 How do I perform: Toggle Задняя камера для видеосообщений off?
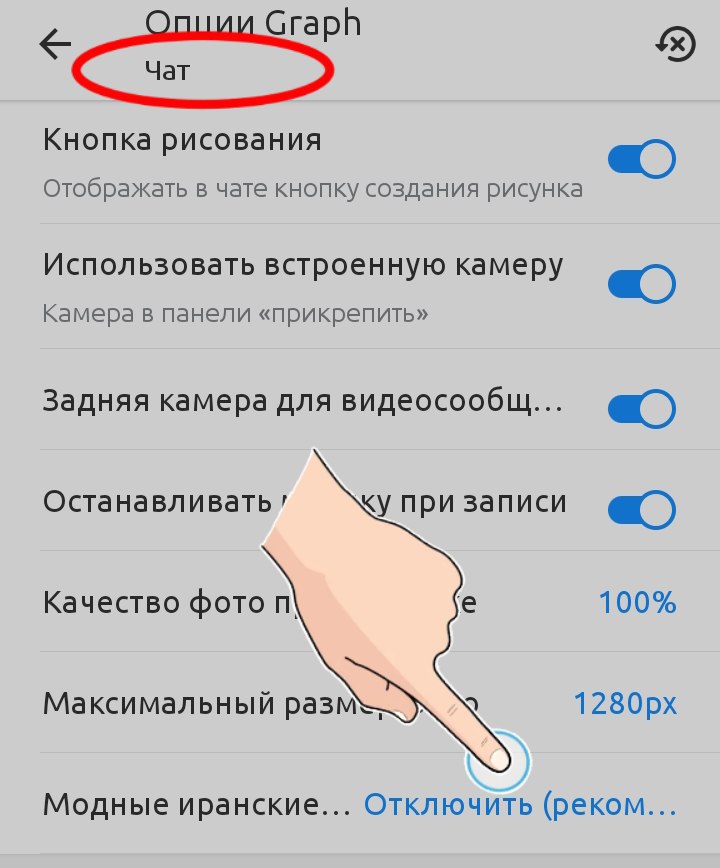[x=642, y=409]
